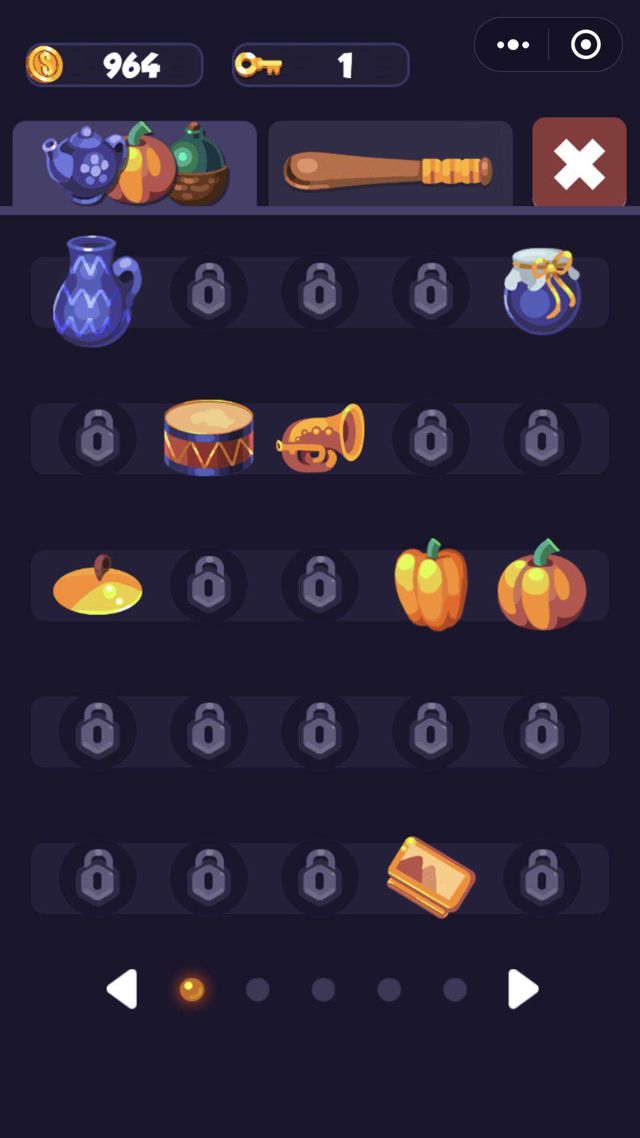Viewport: 640px width, 1138px height.
Task: Pick the round pumpkin item
Action: pyautogui.click(x=542, y=586)
